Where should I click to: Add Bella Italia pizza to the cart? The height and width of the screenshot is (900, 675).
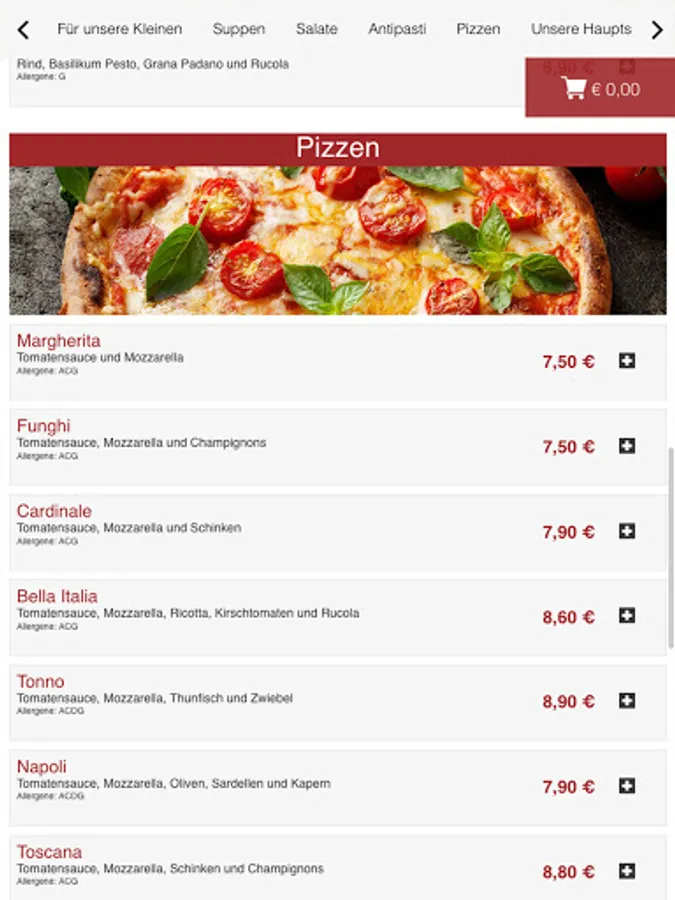(627, 616)
